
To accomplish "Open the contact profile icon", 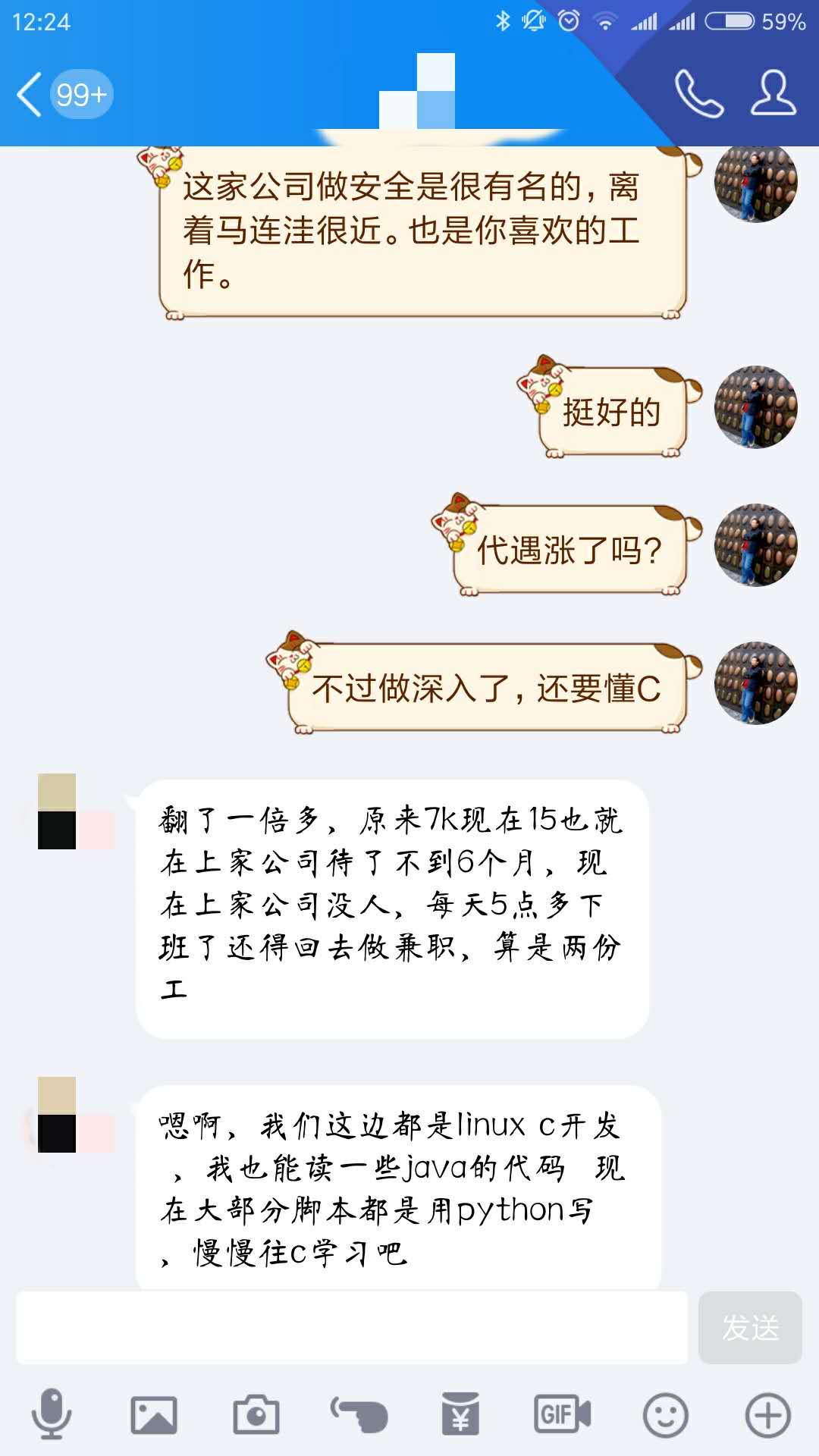I will click(x=773, y=94).
